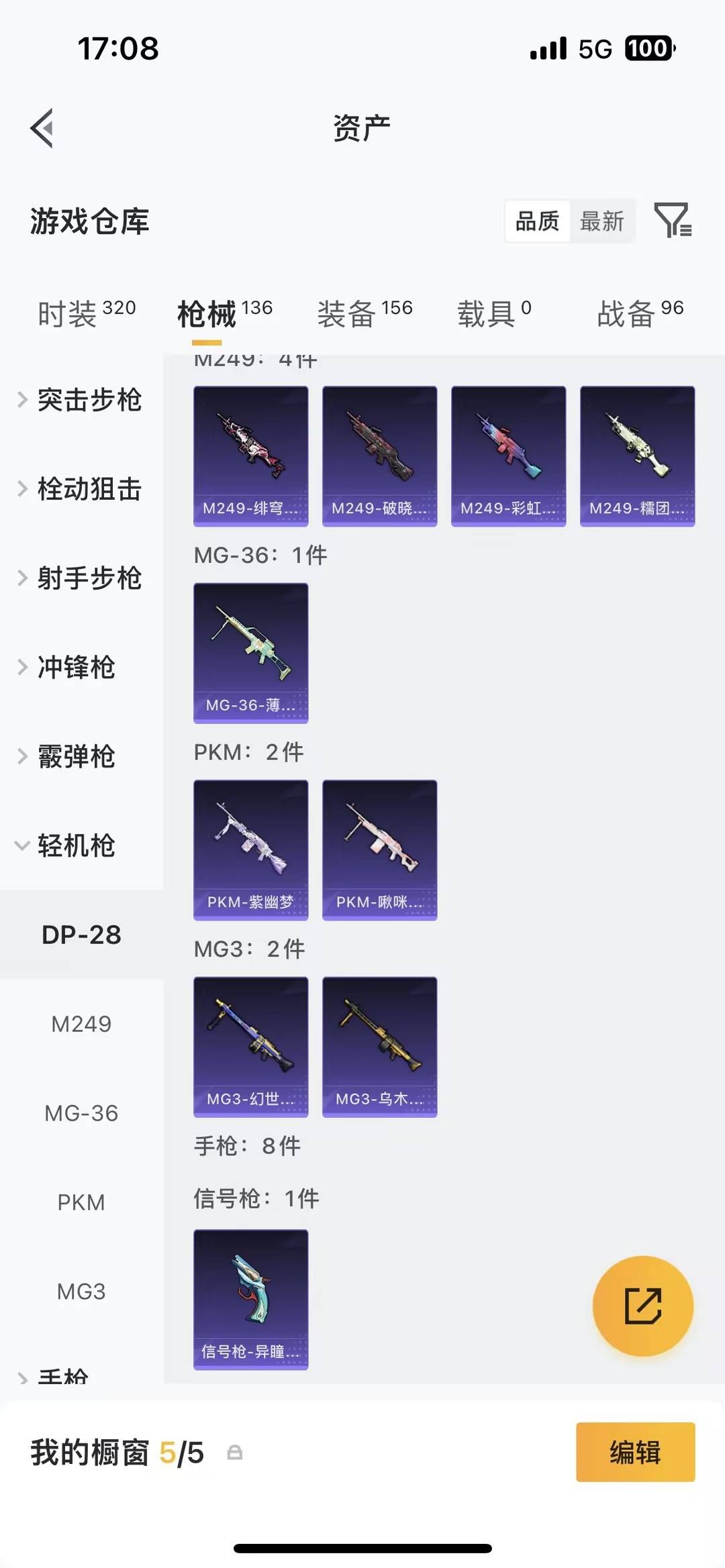The image size is (725, 1568).
Task: Tap the orange share export icon
Action: tap(642, 1304)
